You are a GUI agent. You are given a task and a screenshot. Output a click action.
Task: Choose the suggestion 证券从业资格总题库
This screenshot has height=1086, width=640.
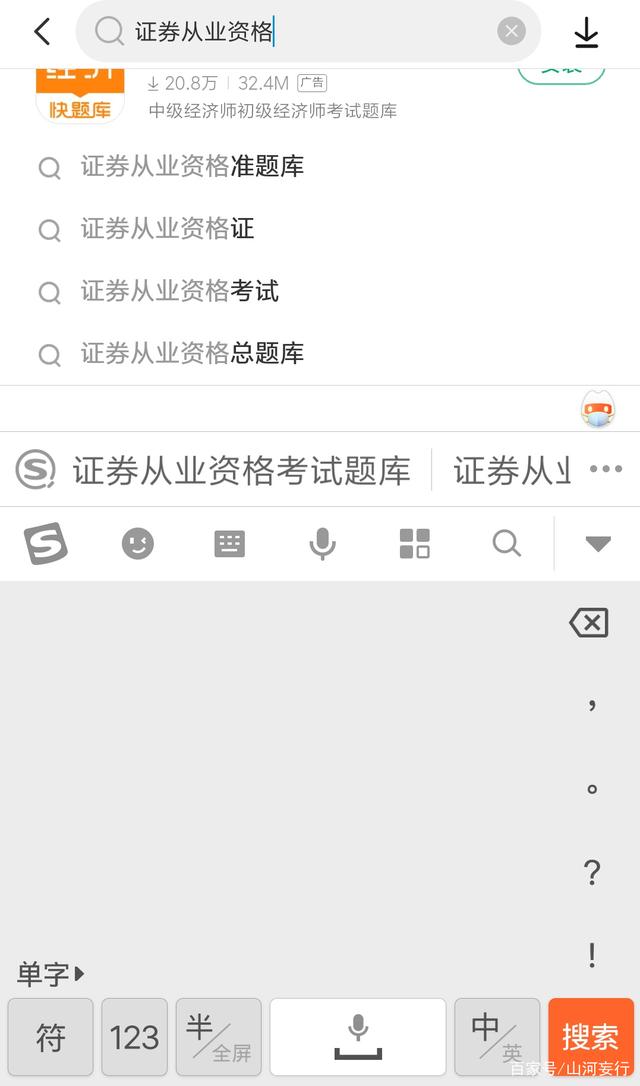click(192, 353)
